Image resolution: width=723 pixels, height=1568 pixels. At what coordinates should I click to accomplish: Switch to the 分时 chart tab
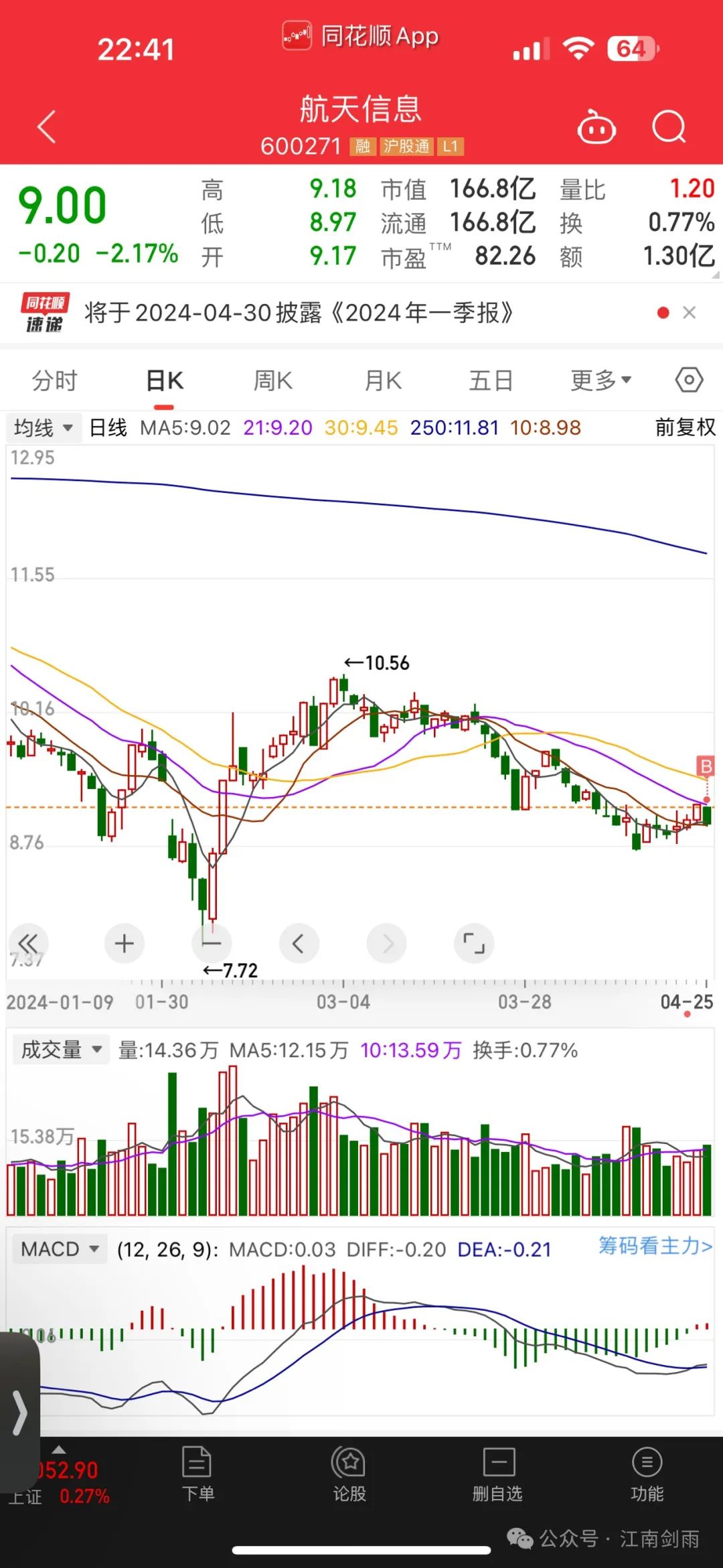pos(55,380)
